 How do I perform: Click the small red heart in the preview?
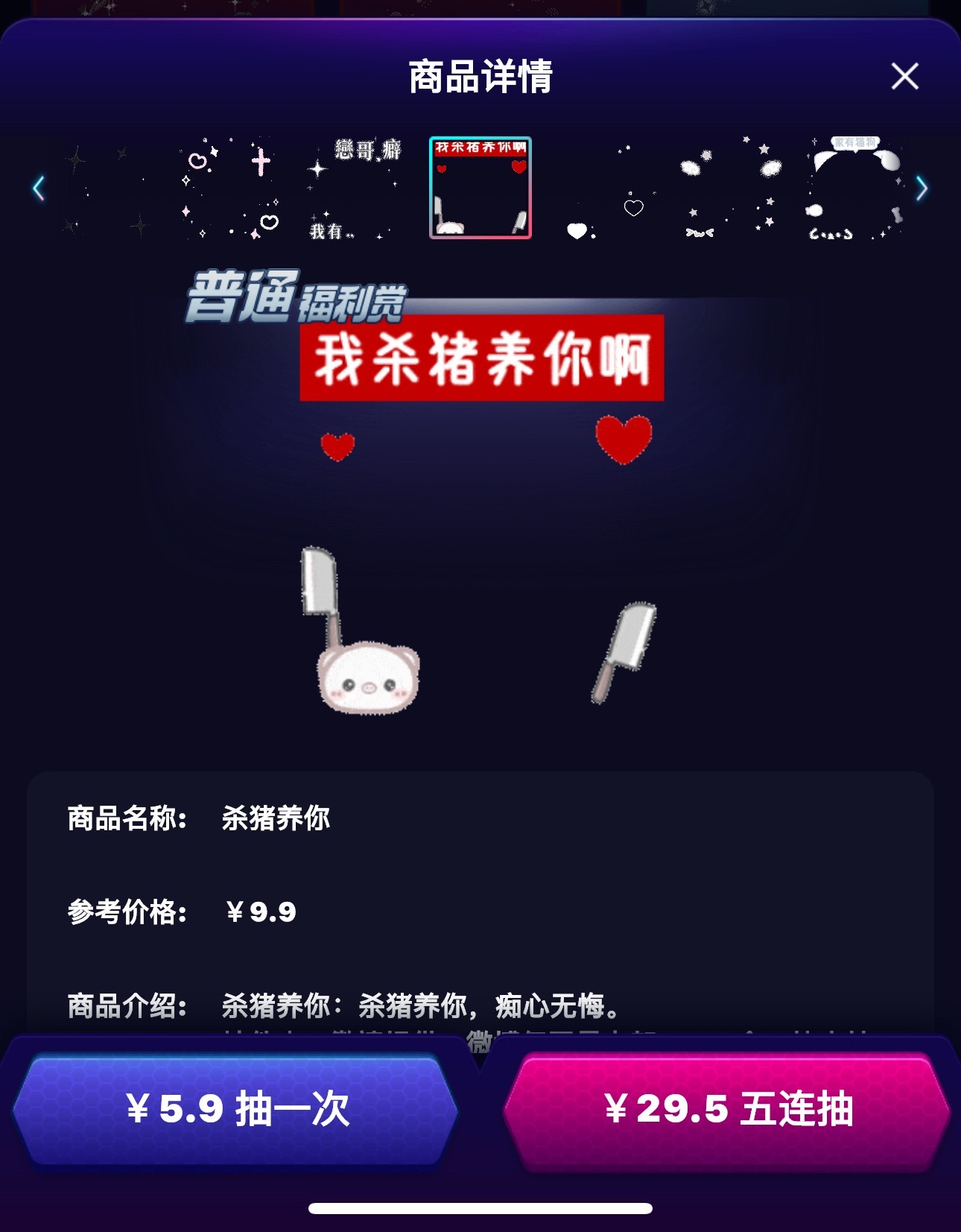tap(337, 445)
